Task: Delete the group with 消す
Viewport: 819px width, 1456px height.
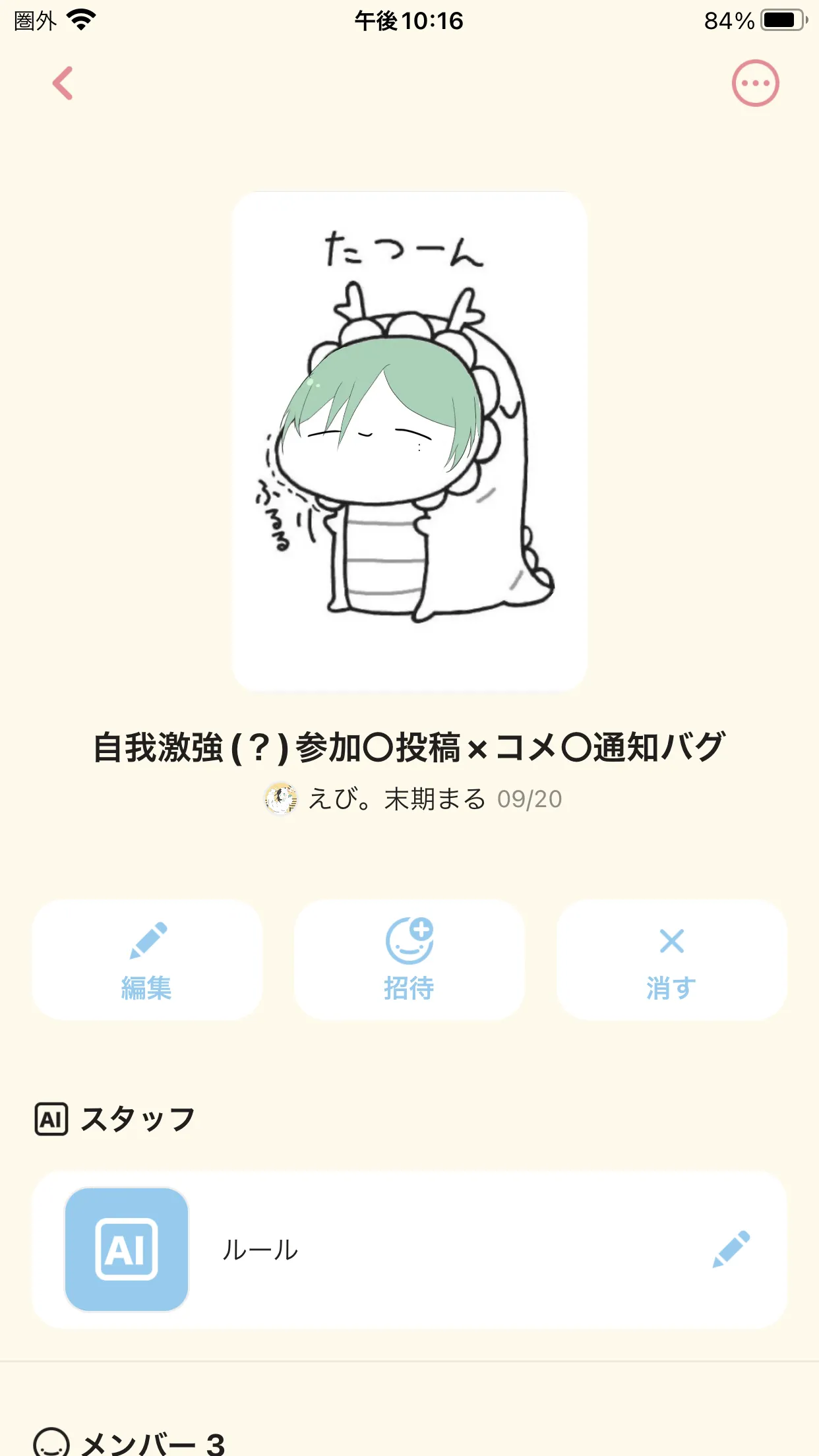Action: (x=671, y=960)
